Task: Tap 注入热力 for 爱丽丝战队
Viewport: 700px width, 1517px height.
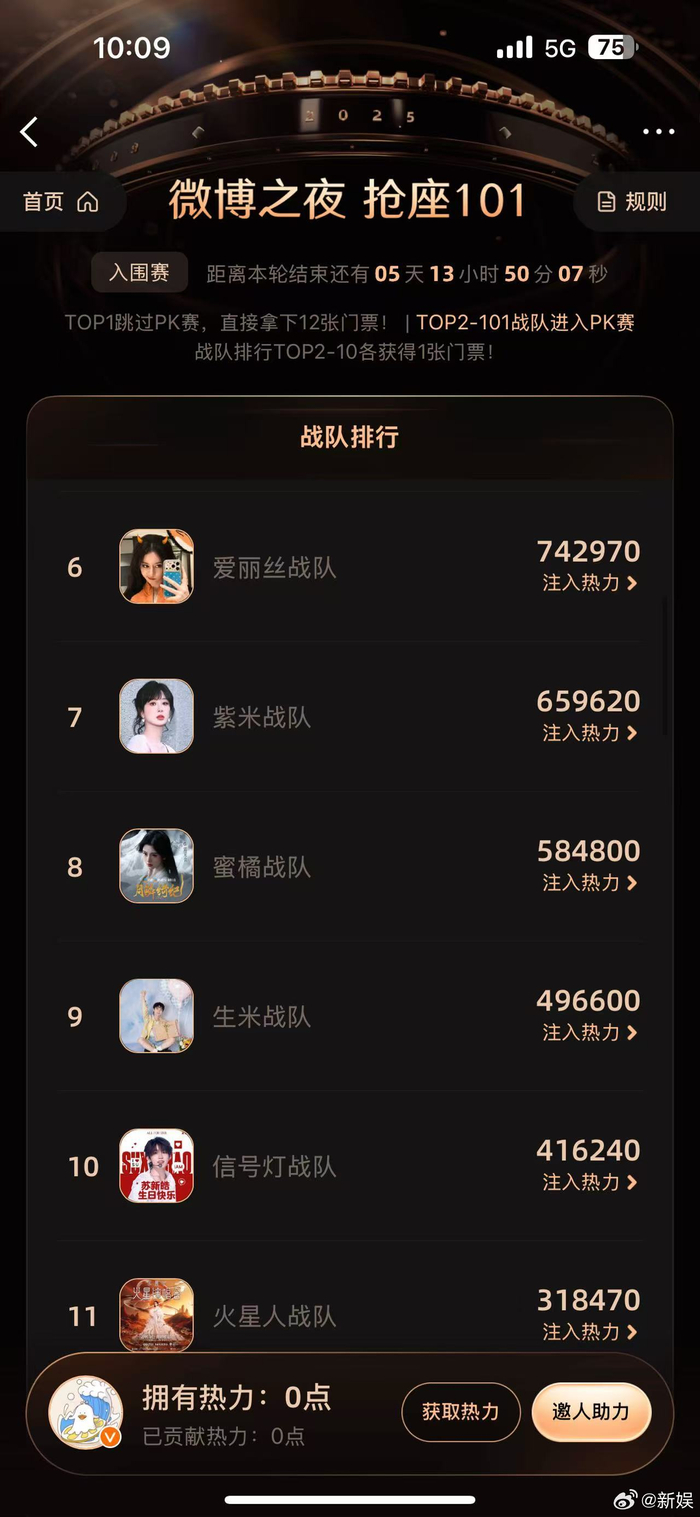Action: (589, 583)
